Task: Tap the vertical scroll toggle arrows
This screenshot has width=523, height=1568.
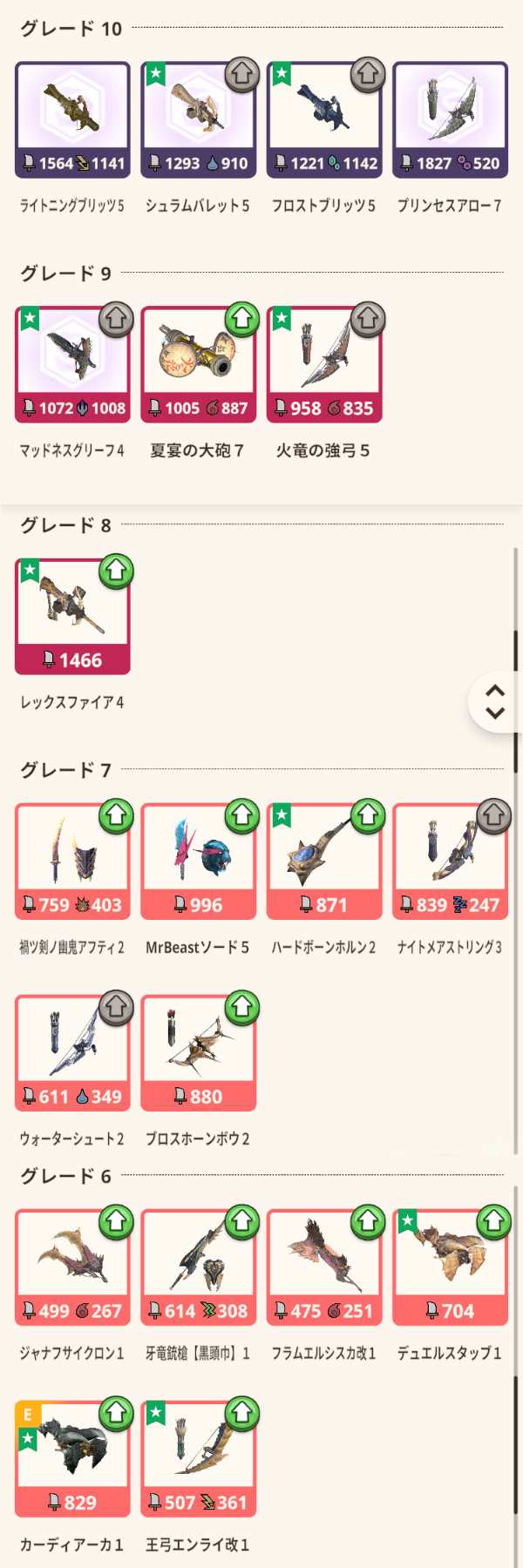Action: (495, 701)
